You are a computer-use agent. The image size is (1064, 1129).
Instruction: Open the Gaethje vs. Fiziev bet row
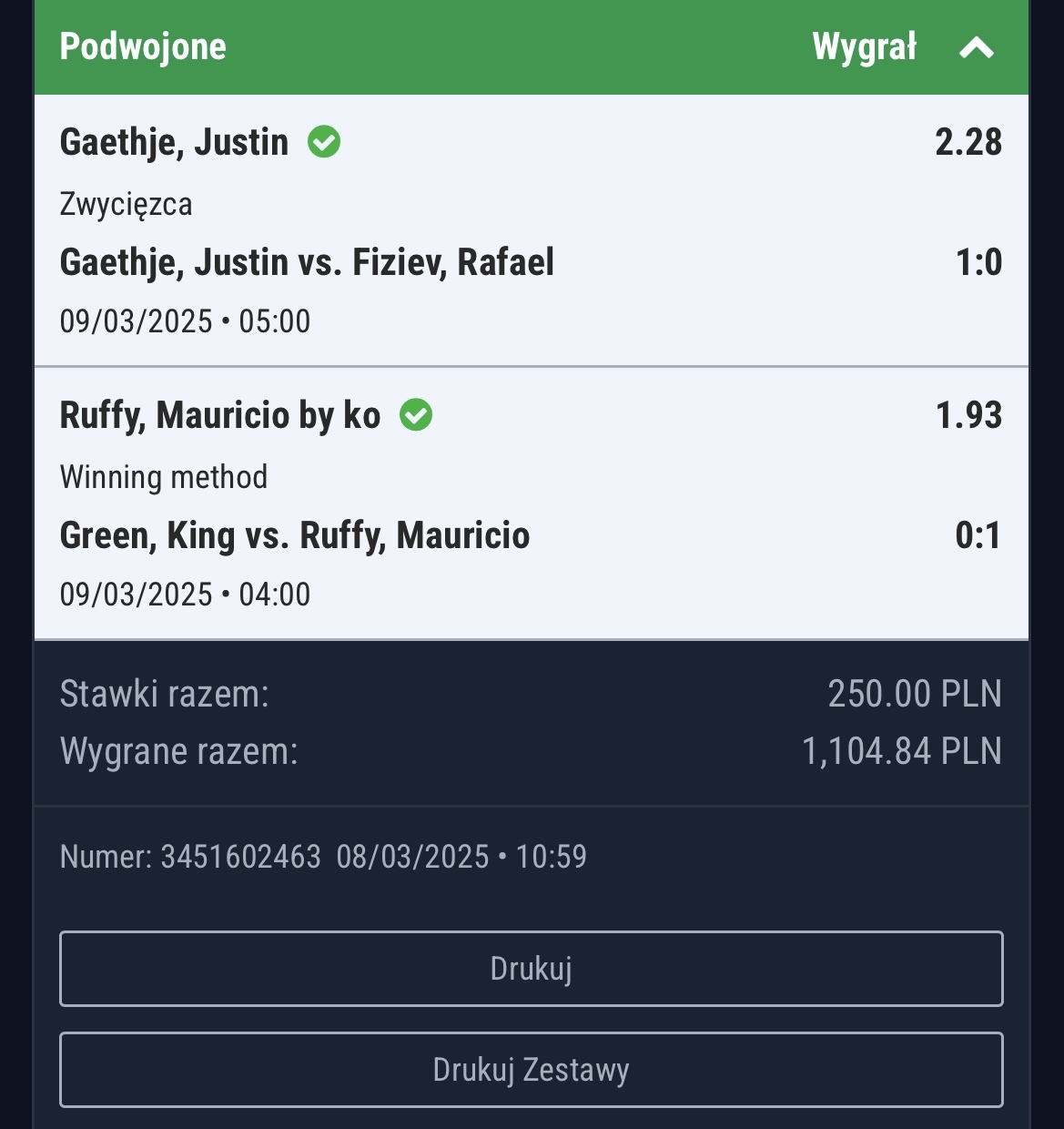[531, 231]
